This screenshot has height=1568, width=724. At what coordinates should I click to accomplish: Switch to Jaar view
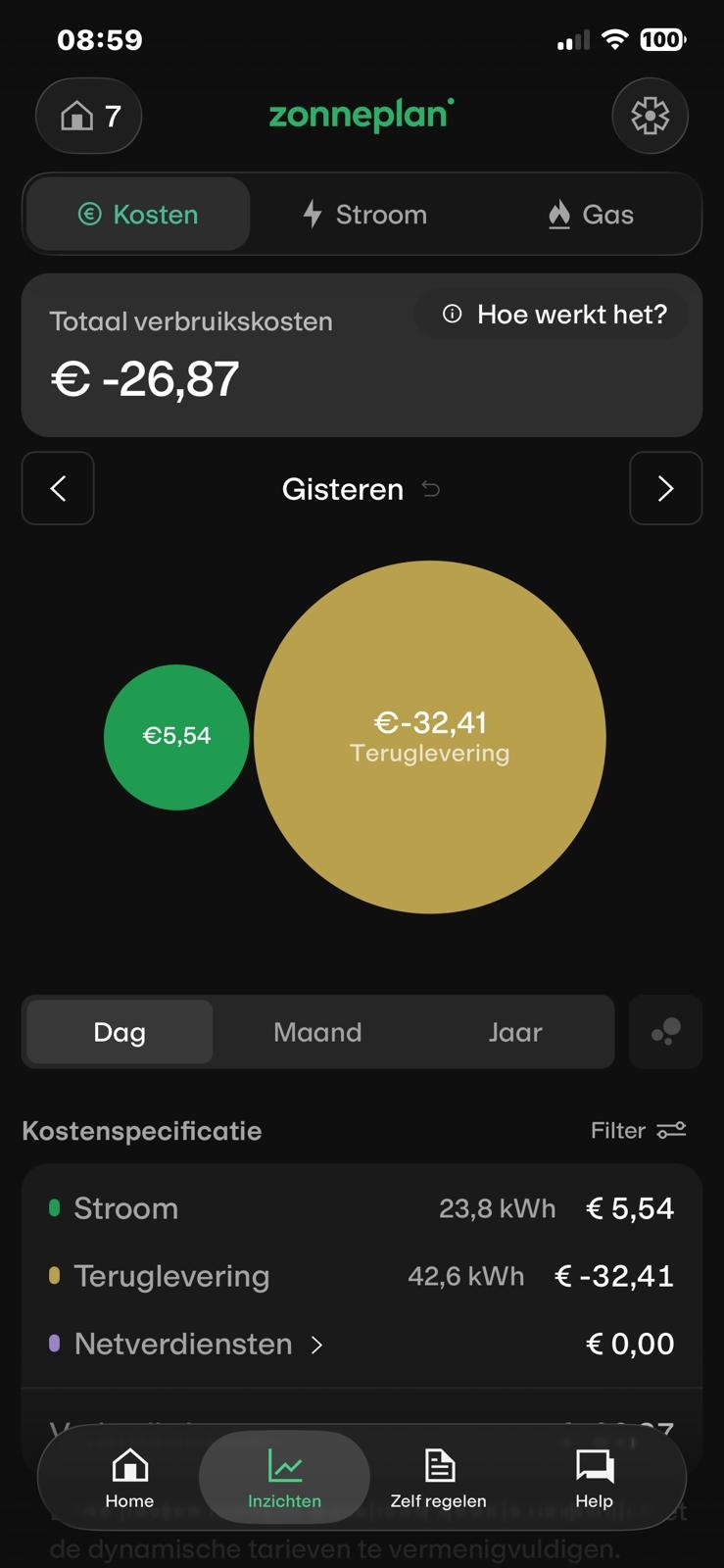(x=514, y=1032)
